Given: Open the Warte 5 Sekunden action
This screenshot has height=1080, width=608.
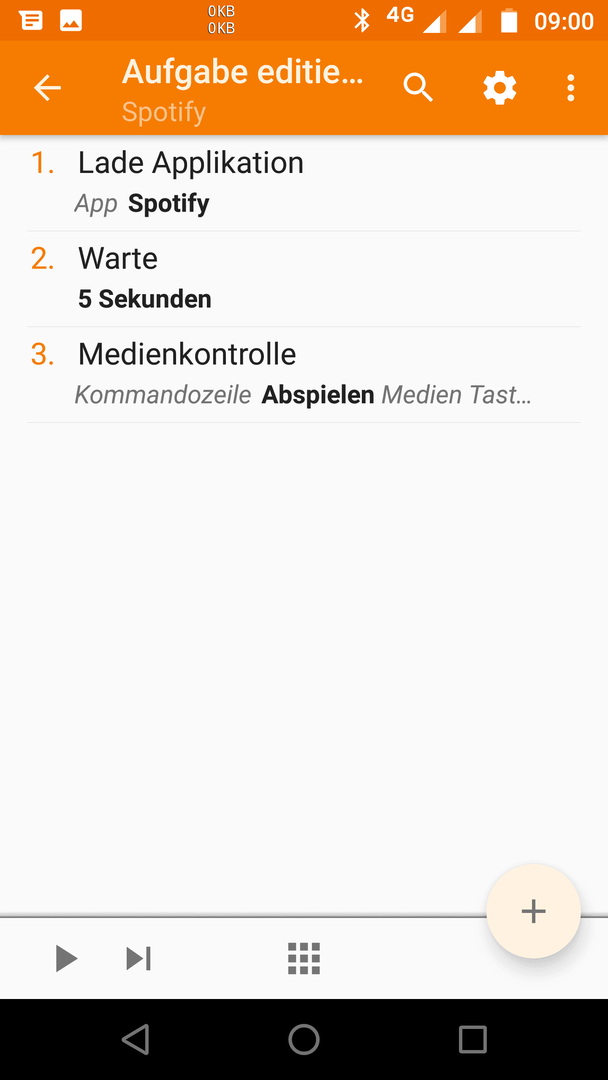Looking at the screenshot, I should (x=304, y=279).
